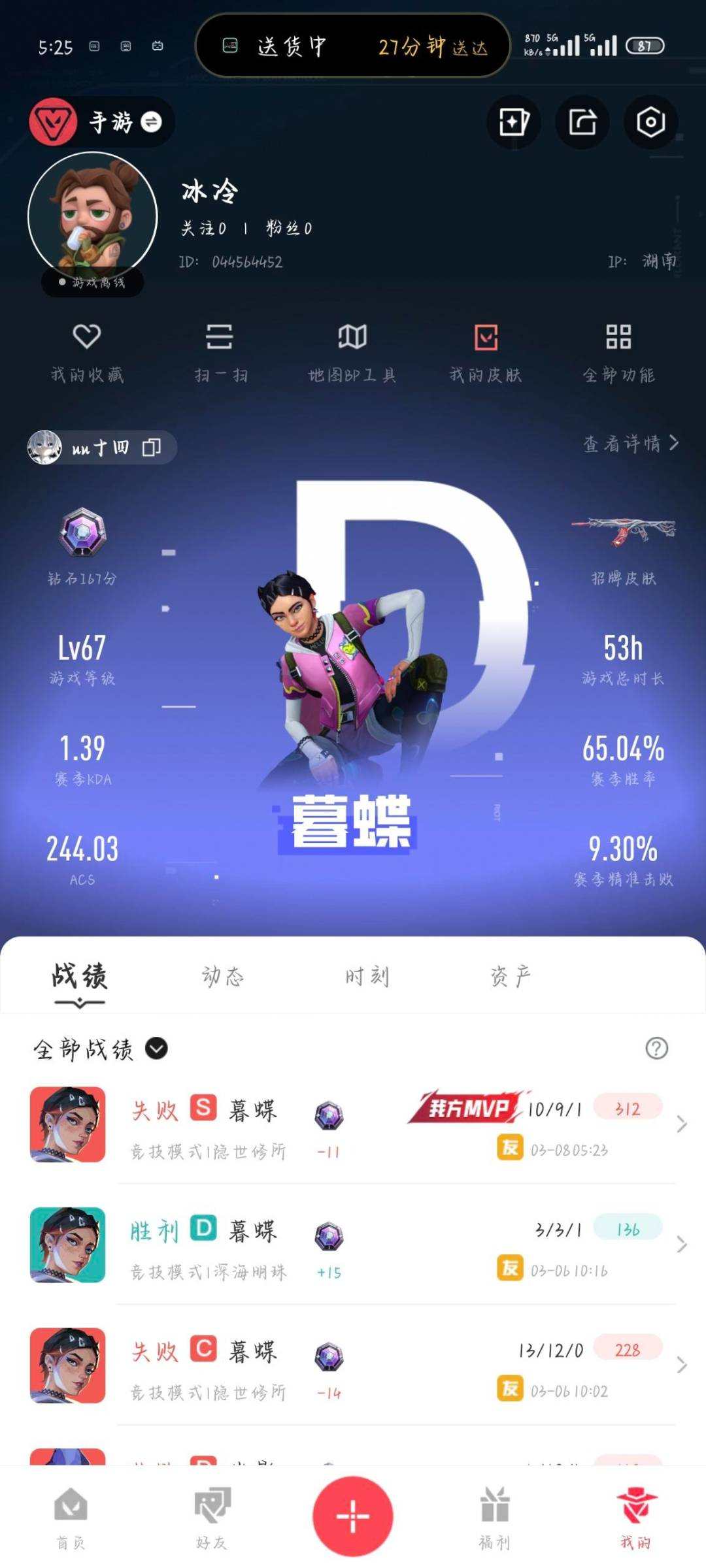
Task: Open the settings gear icon
Action: (x=650, y=122)
